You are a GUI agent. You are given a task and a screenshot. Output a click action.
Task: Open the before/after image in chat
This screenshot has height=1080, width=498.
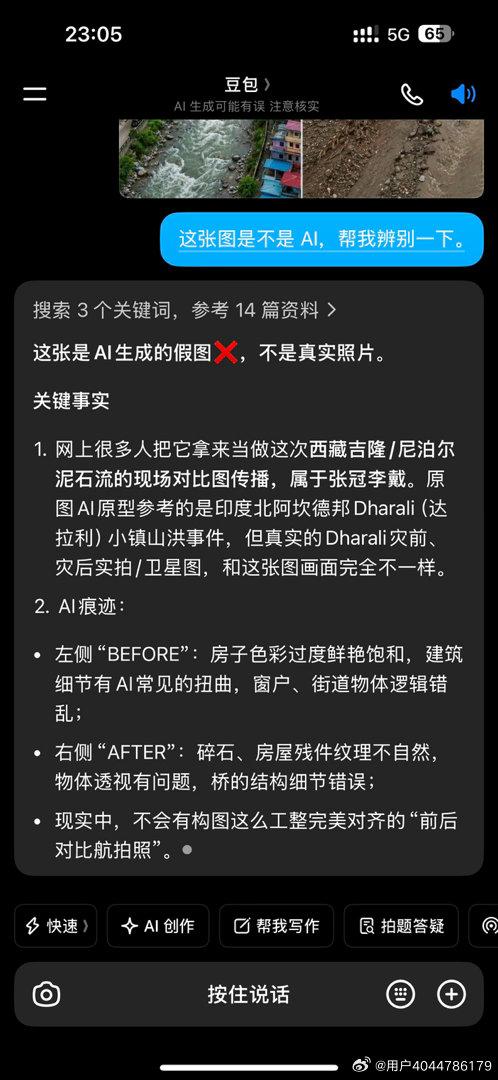(302, 159)
